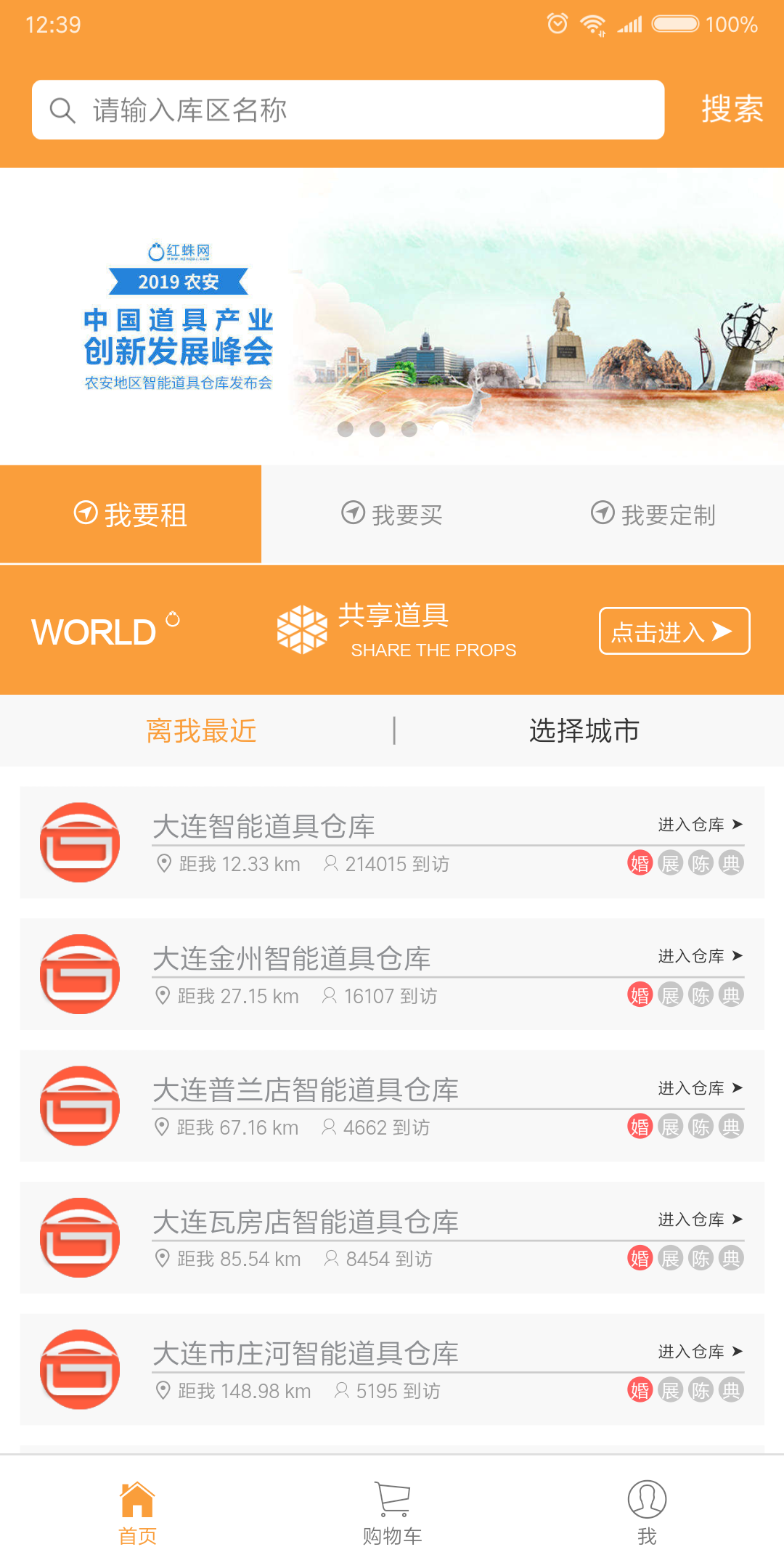Select the 我要租 tab
Image resolution: width=784 pixels, height=1568 pixels.
tap(131, 515)
